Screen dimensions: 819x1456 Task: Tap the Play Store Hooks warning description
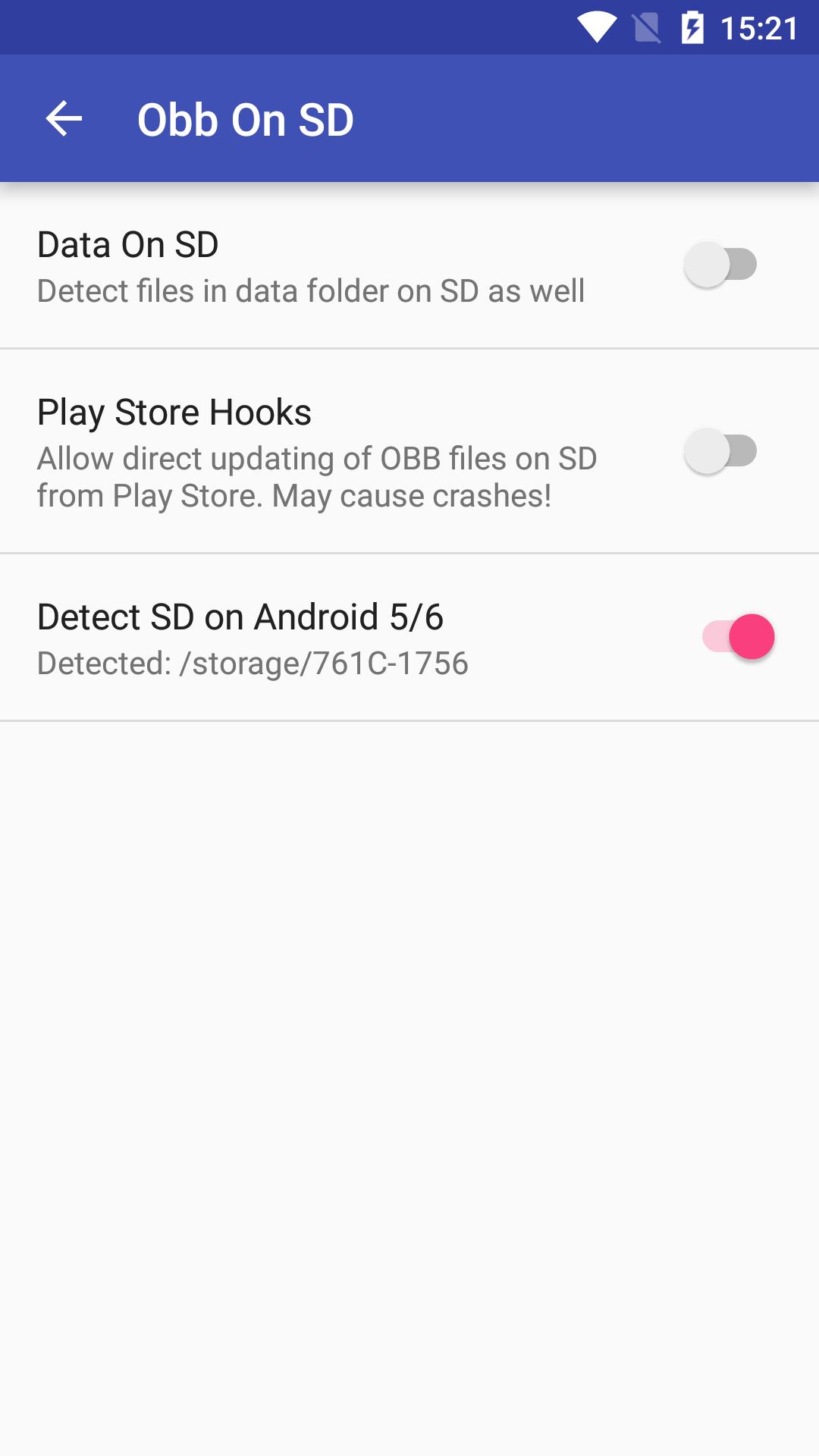pos(317,476)
